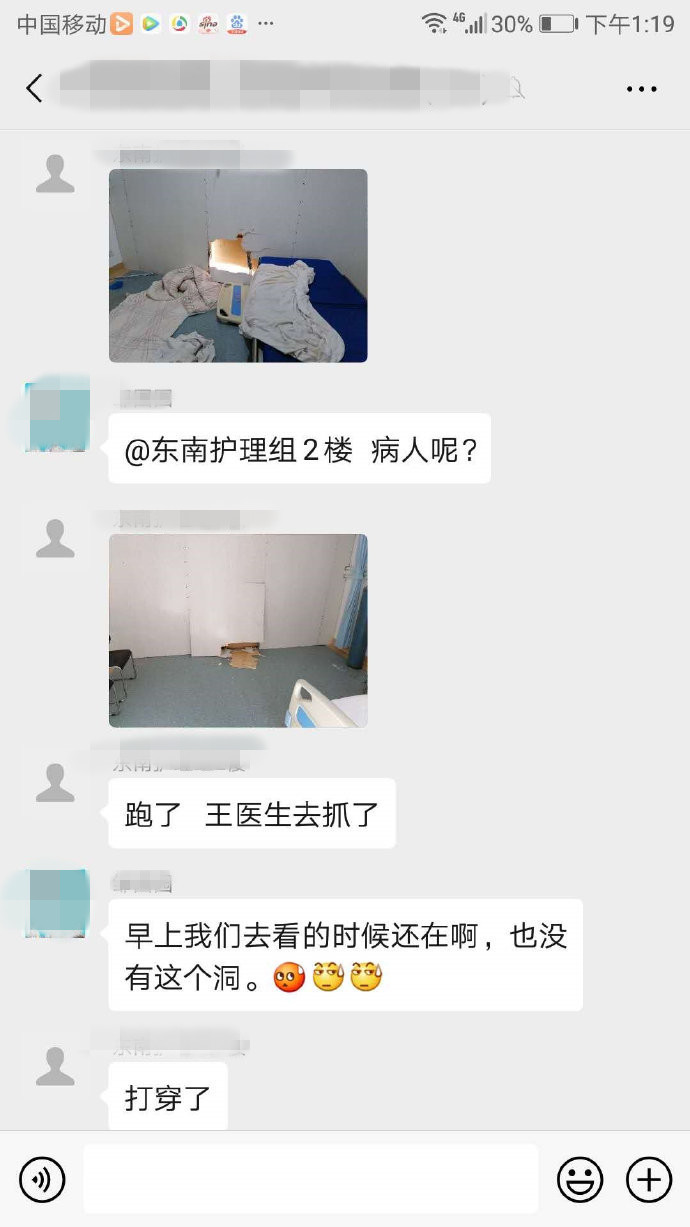Tap the avatar beside the 早上我们去看 message

[56, 903]
